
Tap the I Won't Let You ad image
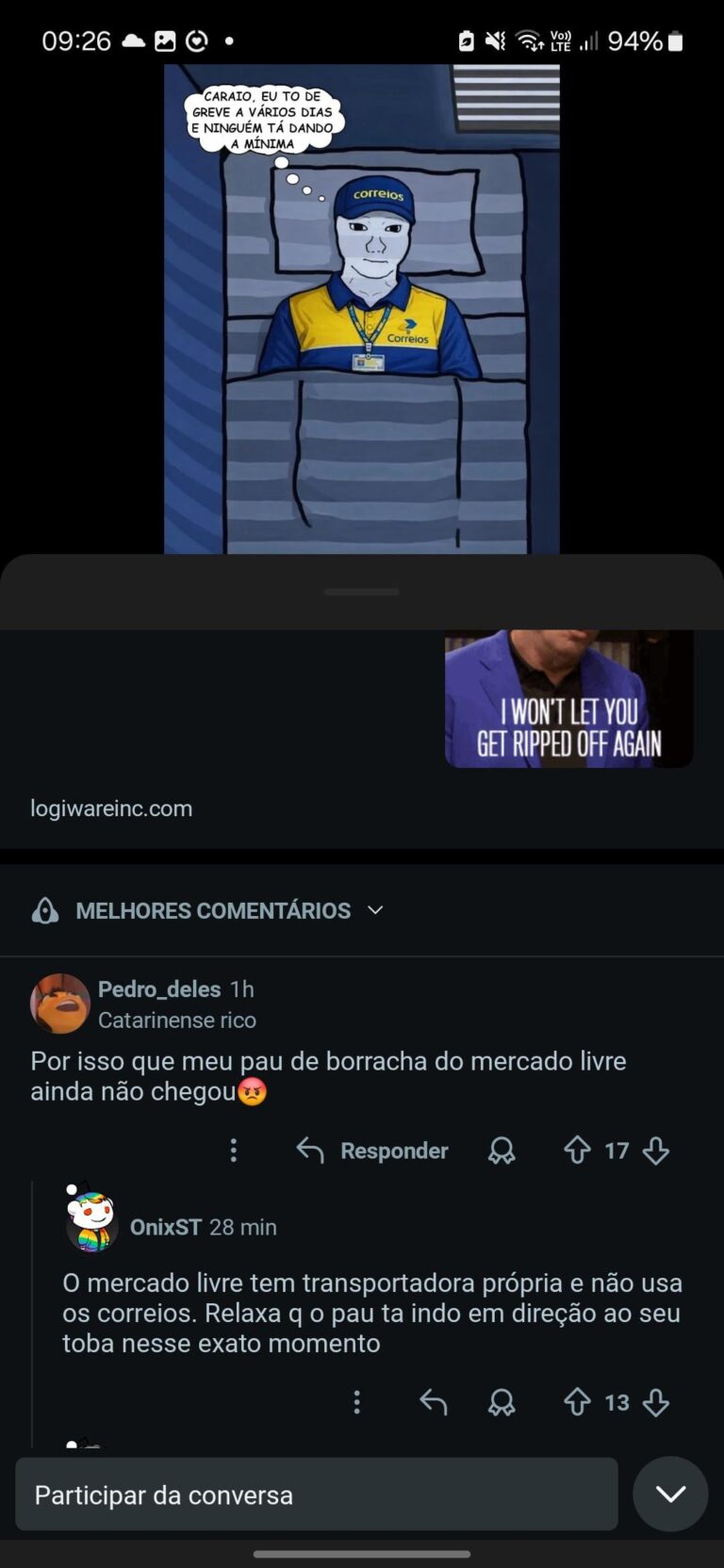coord(568,699)
